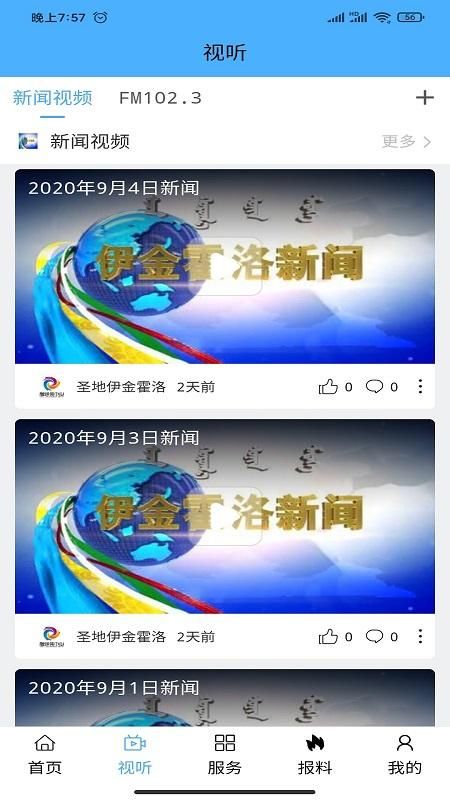Open overflow menu for 2020年9月4日新闻

[420, 386]
